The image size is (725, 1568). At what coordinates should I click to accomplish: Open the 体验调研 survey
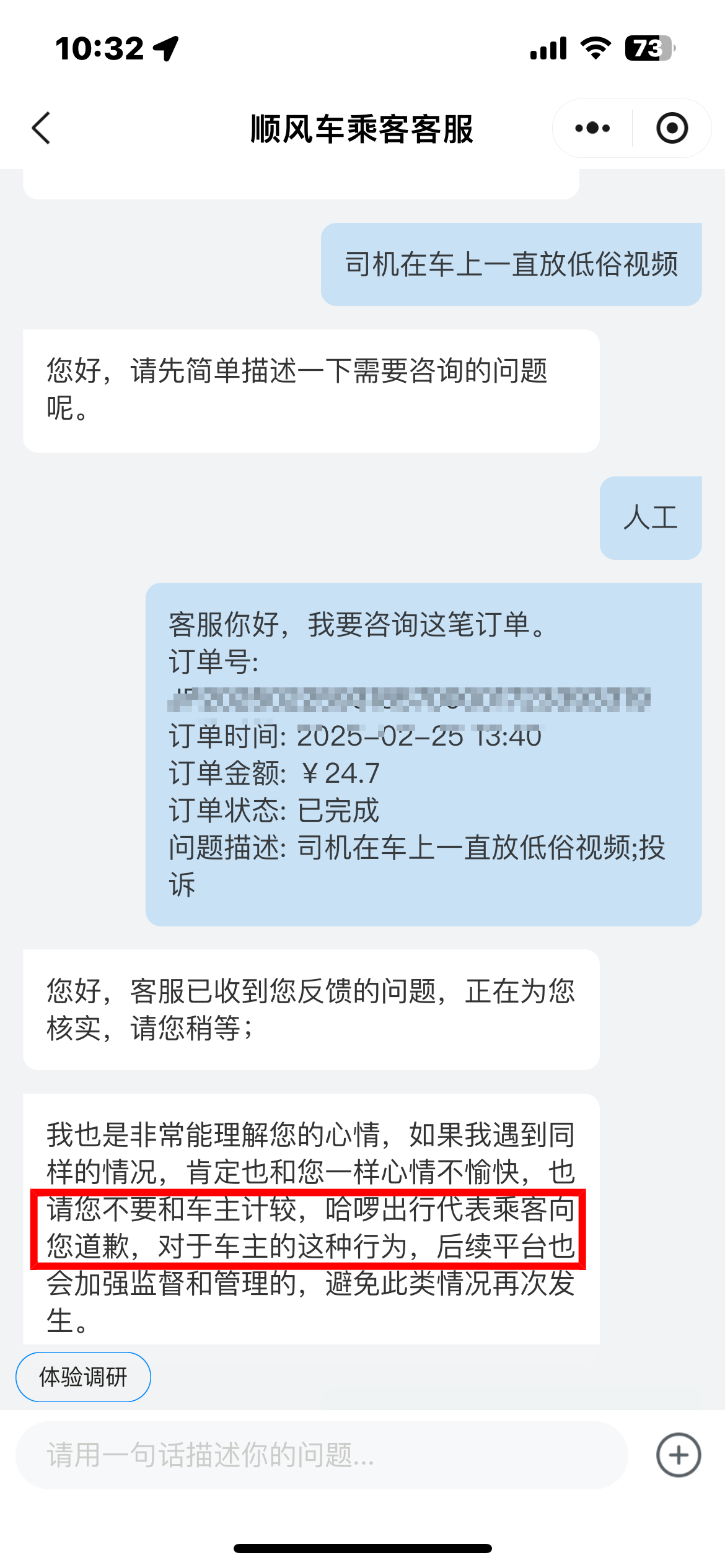point(83,1377)
